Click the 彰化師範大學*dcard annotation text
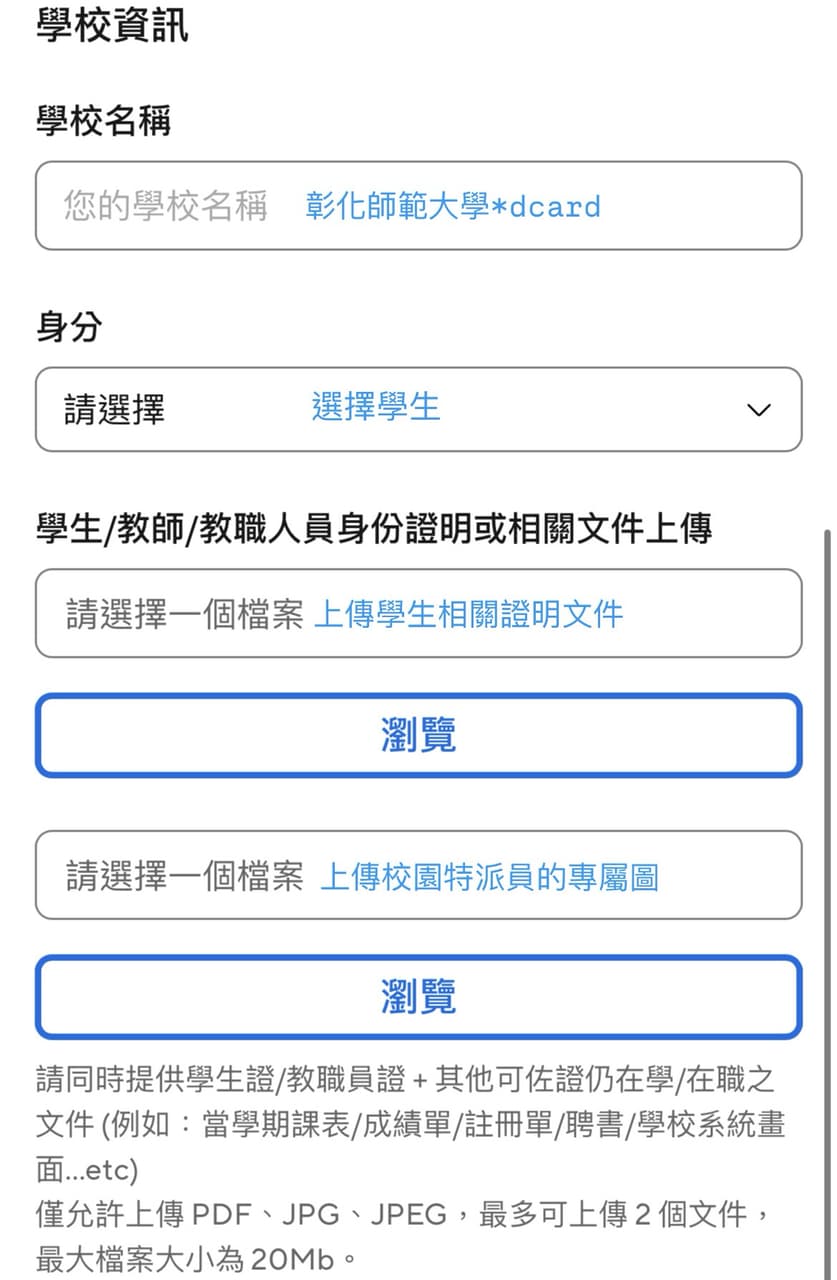 coord(450,207)
